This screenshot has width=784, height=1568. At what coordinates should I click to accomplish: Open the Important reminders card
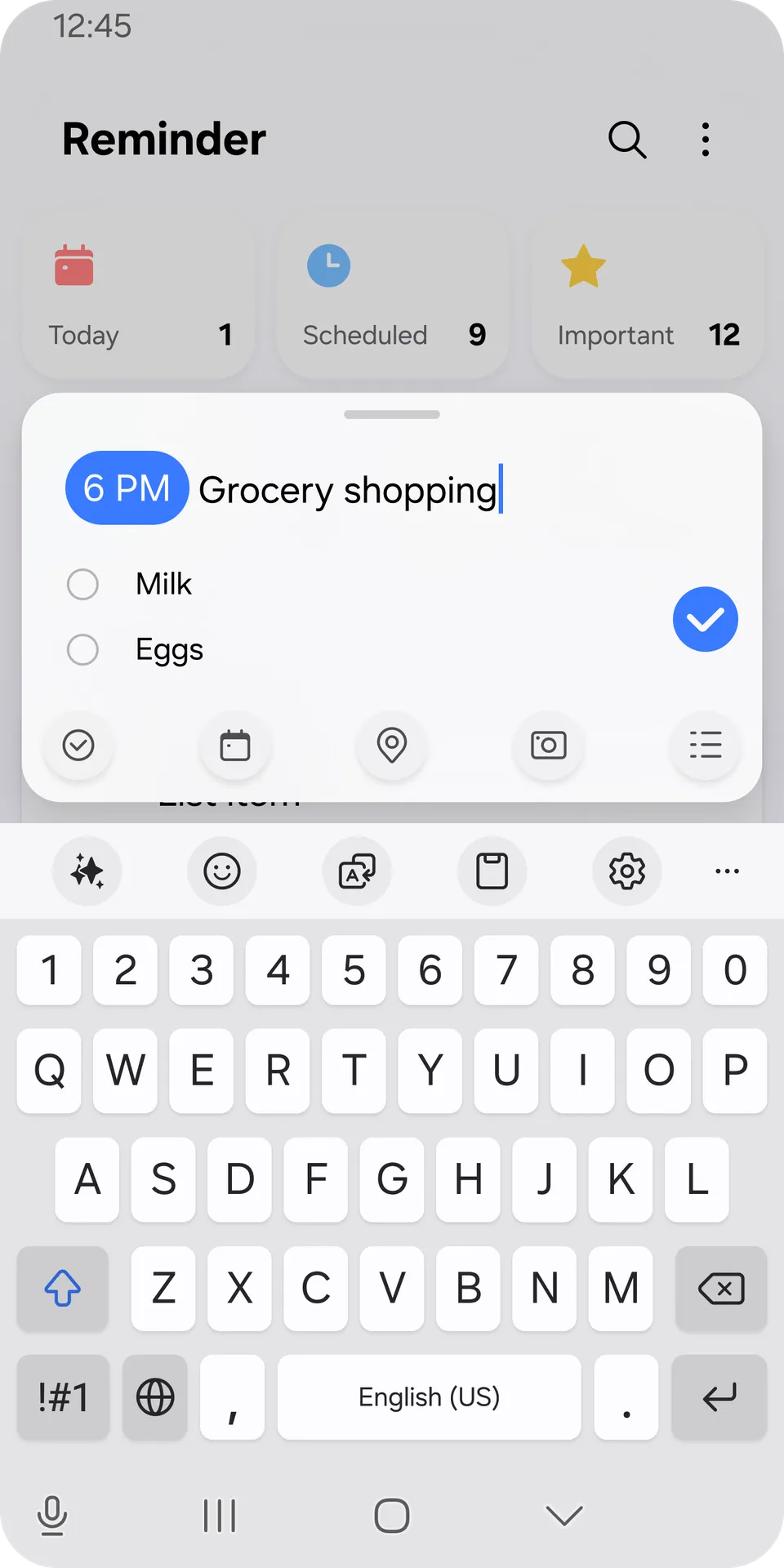click(x=648, y=295)
